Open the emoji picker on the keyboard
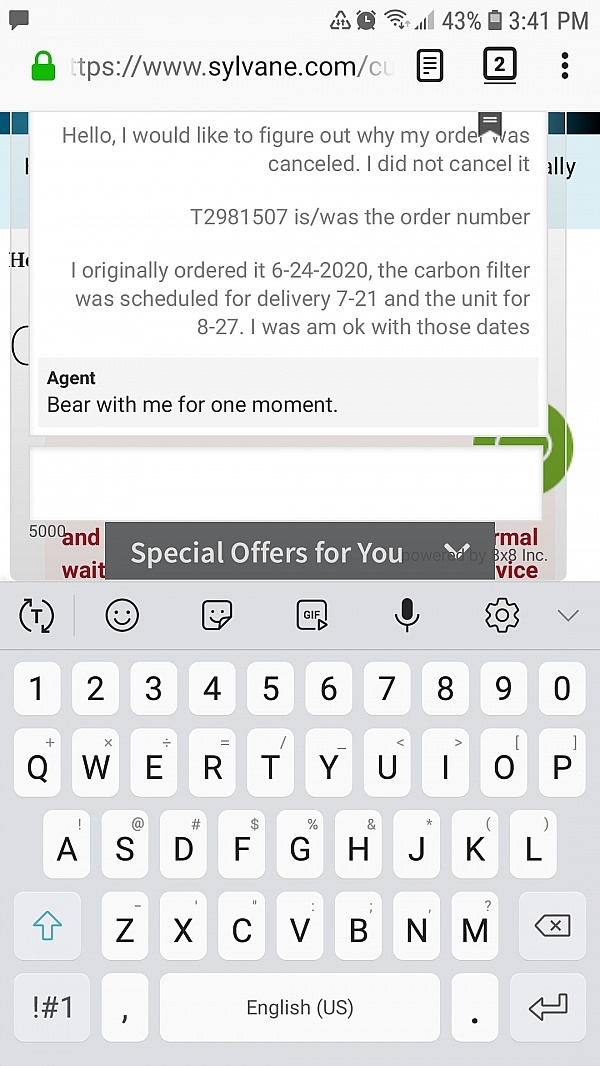Screen dimensions: 600x1066 (122, 615)
